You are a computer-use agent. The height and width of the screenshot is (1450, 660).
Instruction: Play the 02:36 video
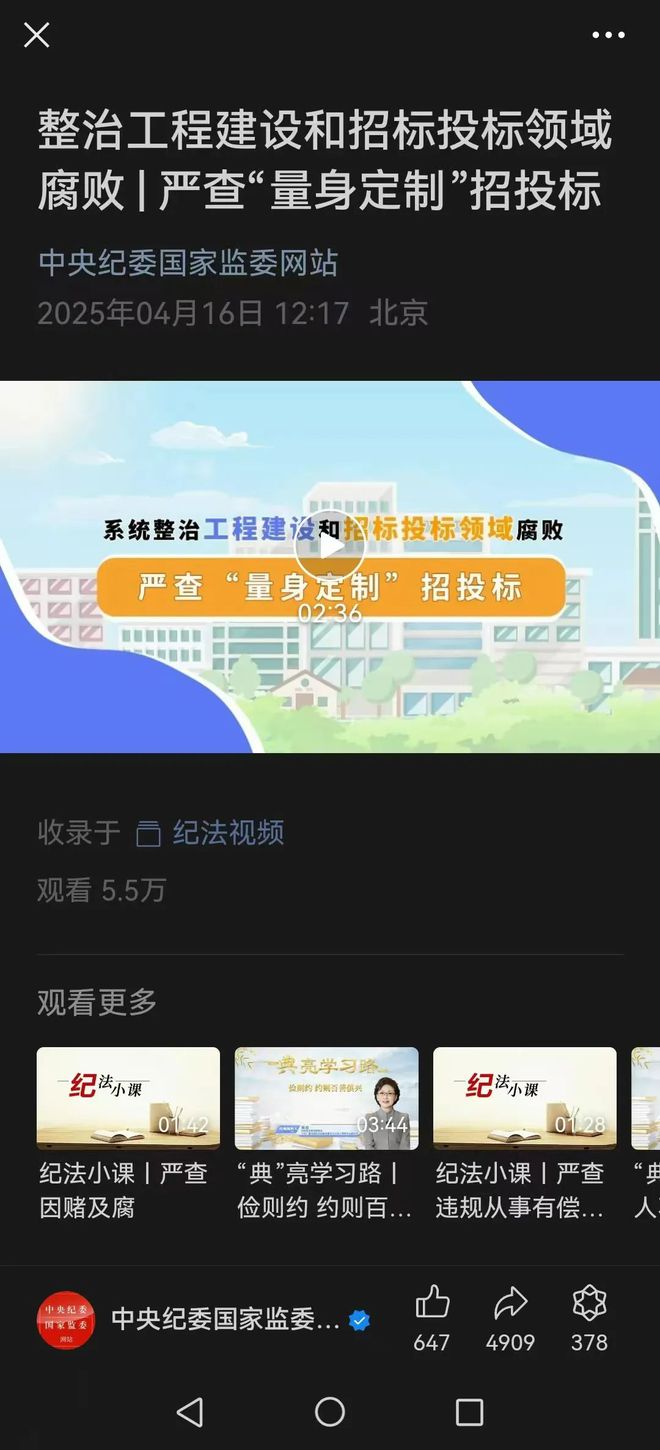pos(330,545)
